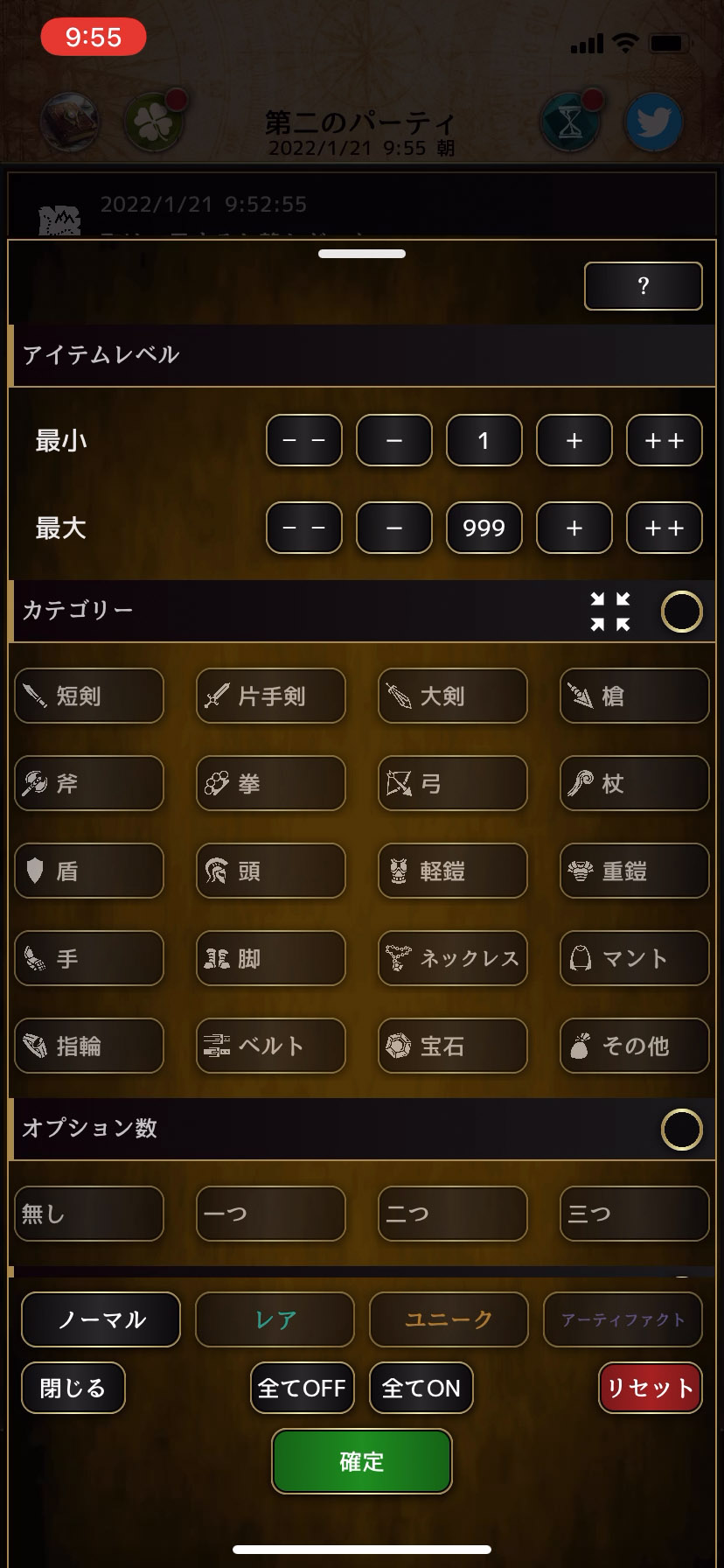Image resolution: width=724 pixels, height=1568 pixels.
Task: Switch to the レア rarity tab
Action: pyautogui.click(x=275, y=1319)
